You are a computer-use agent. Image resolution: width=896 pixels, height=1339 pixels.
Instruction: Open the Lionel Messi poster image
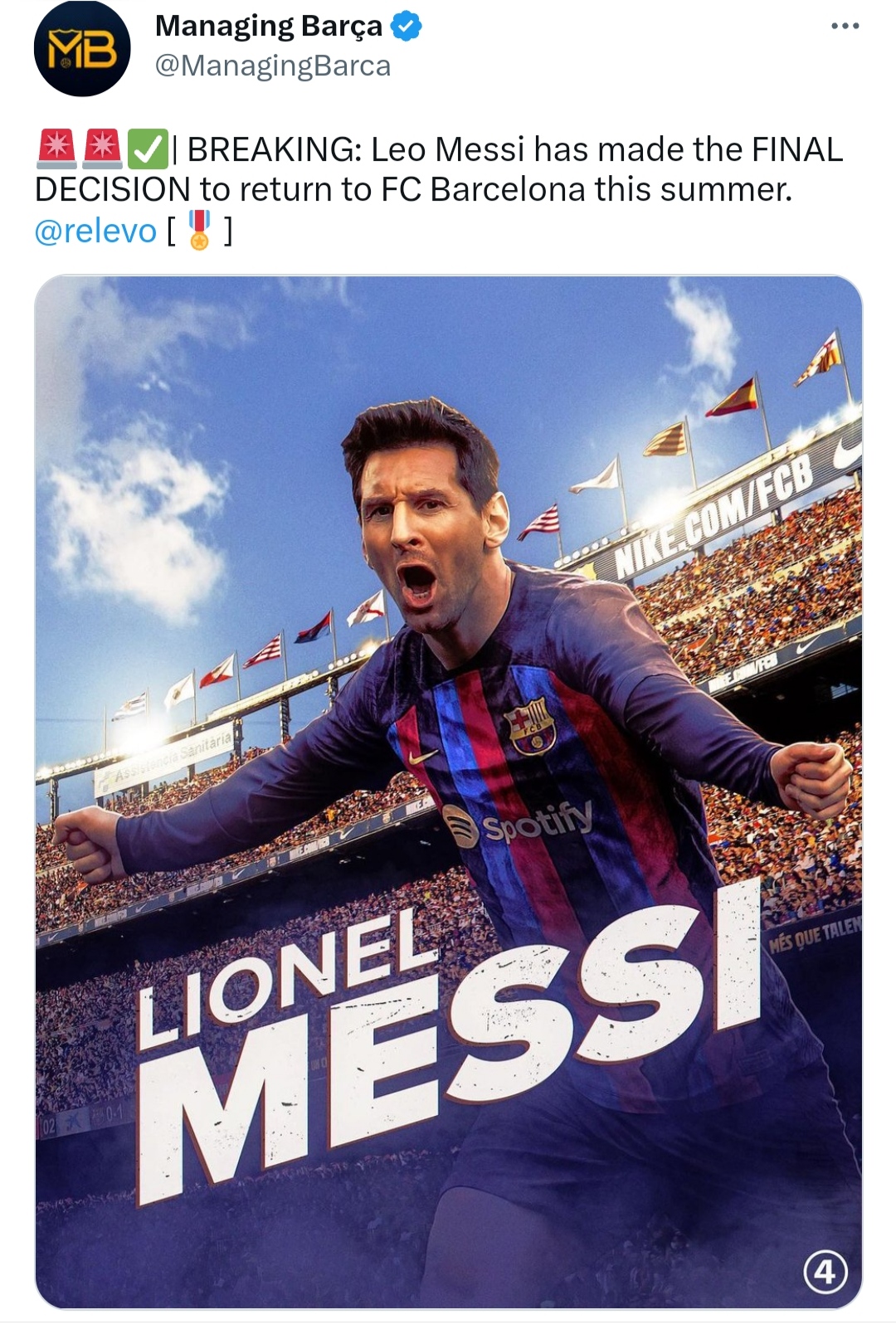(448, 791)
